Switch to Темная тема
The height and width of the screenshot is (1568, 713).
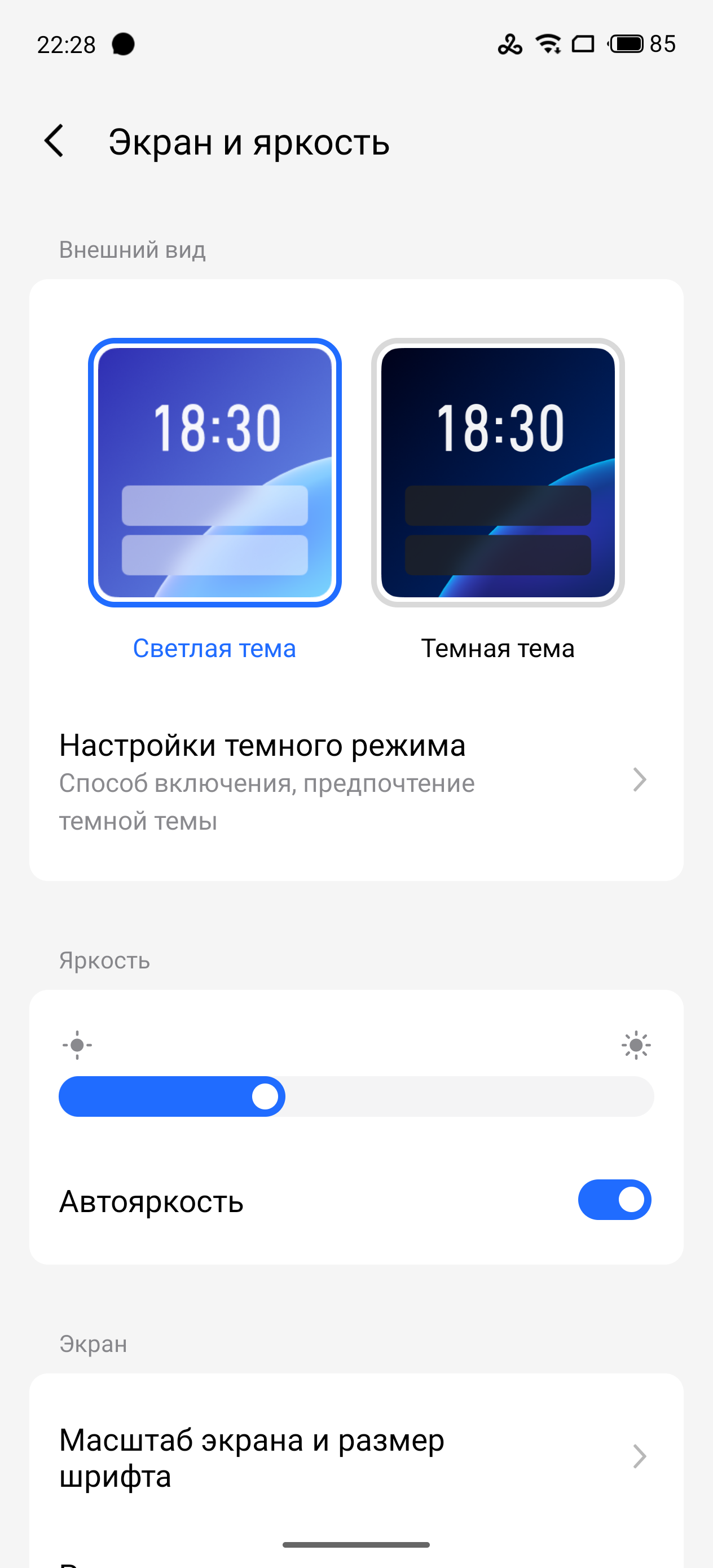pos(498,472)
